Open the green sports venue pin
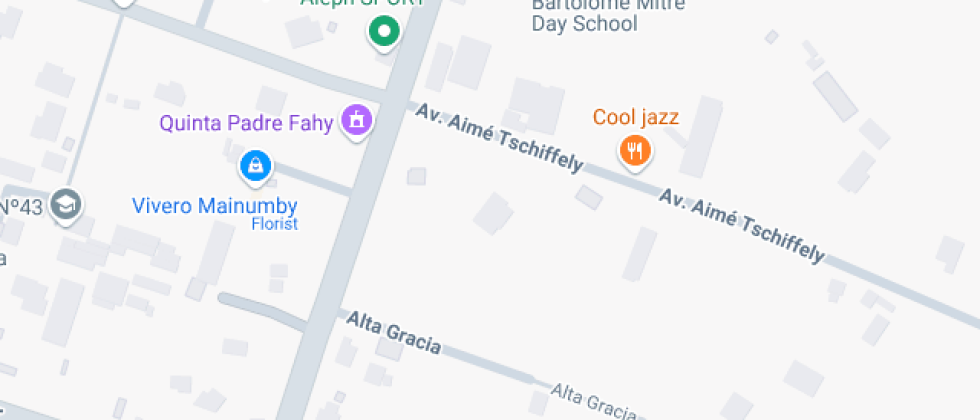This screenshot has width=980, height=420. point(384,31)
